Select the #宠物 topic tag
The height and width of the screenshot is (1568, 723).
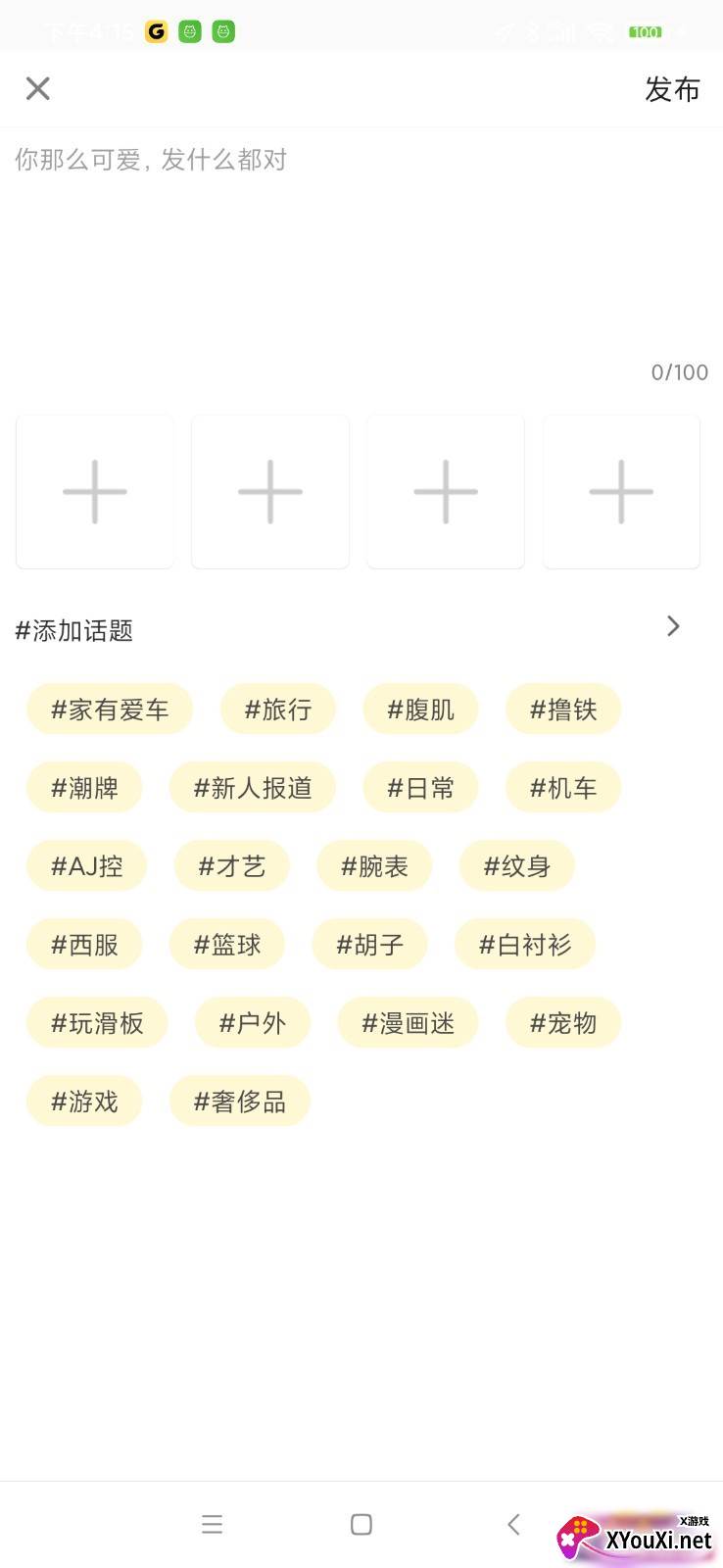[562, 1022]
